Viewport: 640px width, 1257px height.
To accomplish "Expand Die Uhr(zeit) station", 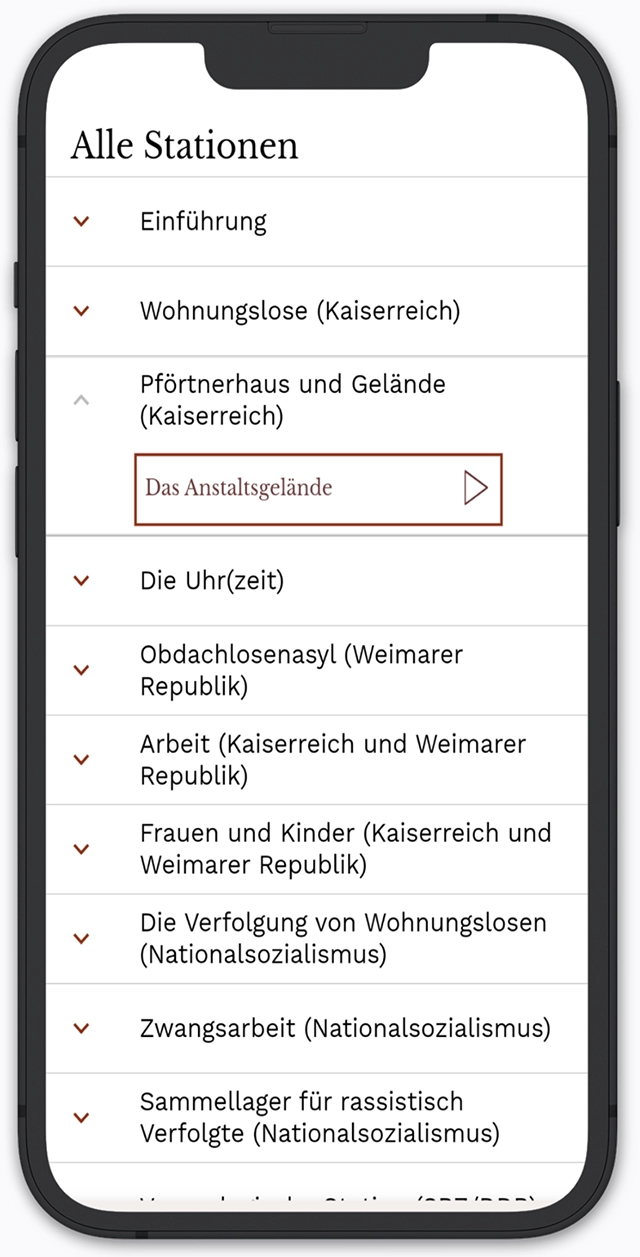I will click(82, 580).
